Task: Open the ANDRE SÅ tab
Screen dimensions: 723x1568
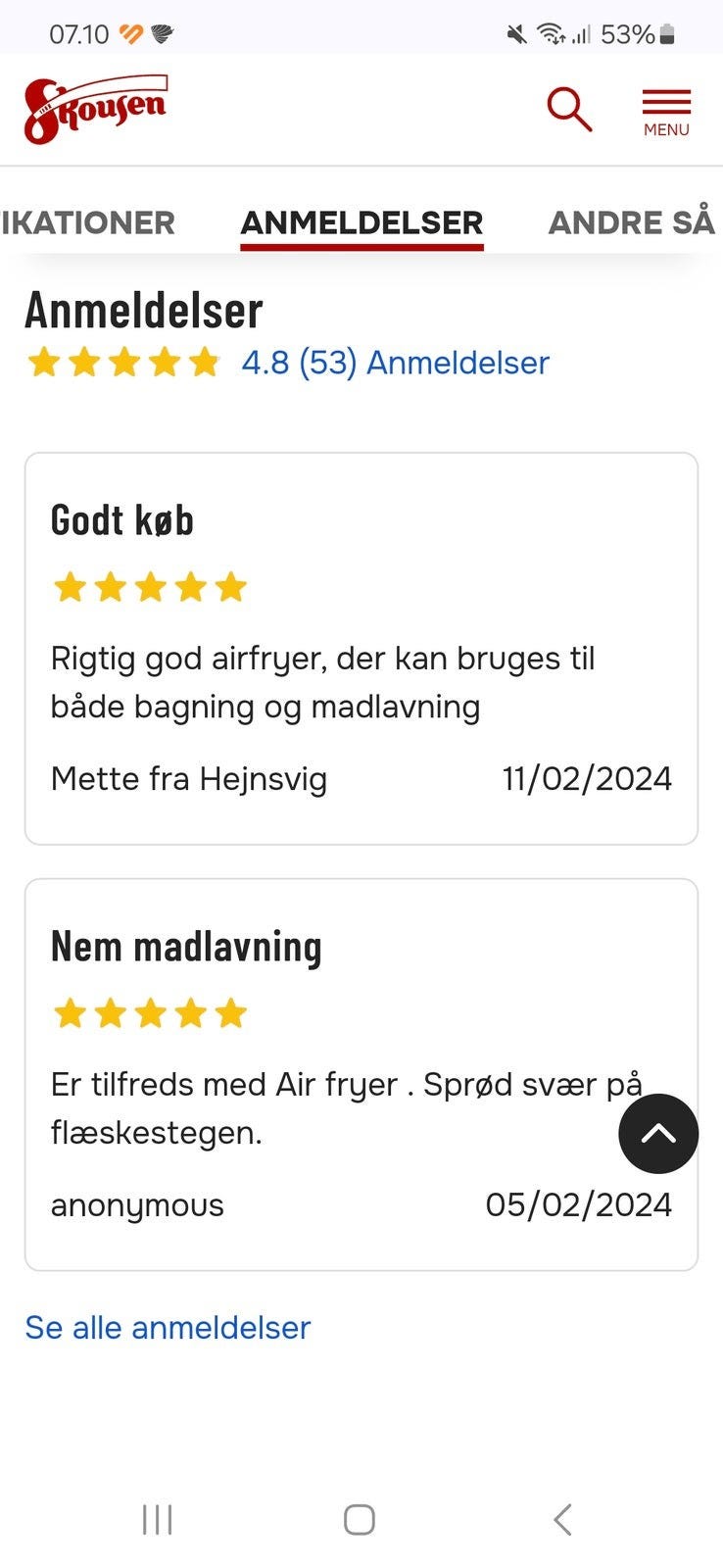Action: click(x=632, y=222)
